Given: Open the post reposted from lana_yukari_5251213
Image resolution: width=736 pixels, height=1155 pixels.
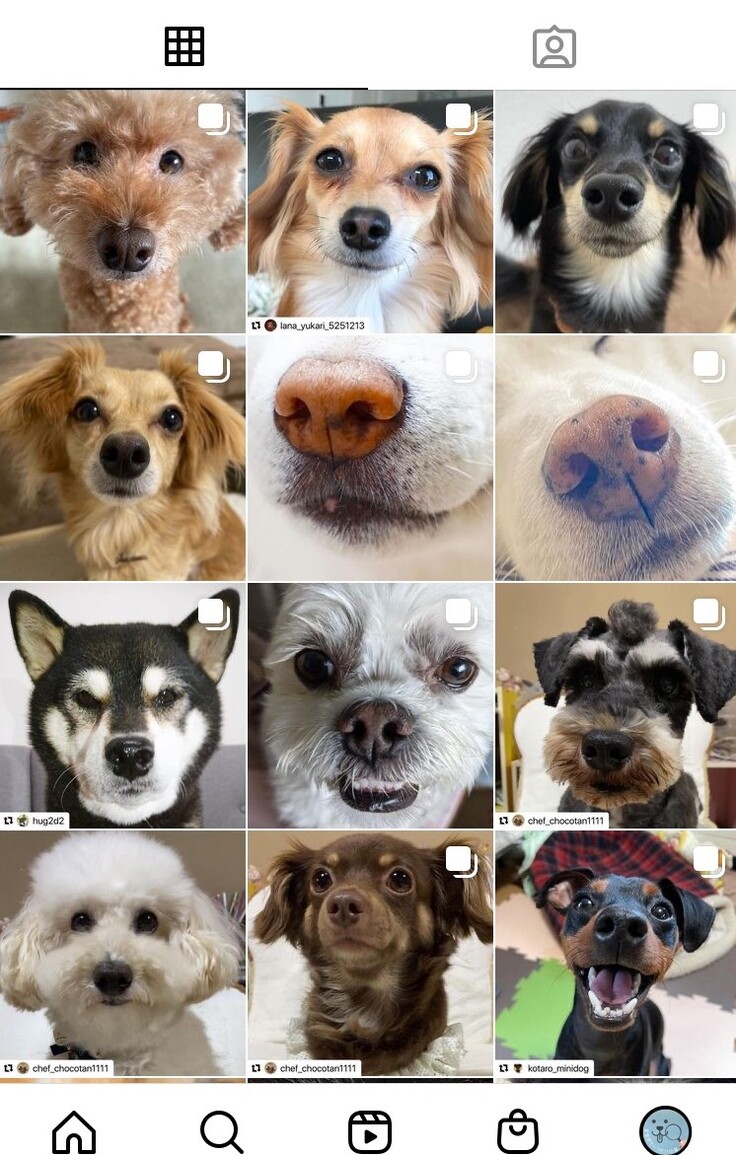Looking at the screenshot, I should click(x=370, y=211).
